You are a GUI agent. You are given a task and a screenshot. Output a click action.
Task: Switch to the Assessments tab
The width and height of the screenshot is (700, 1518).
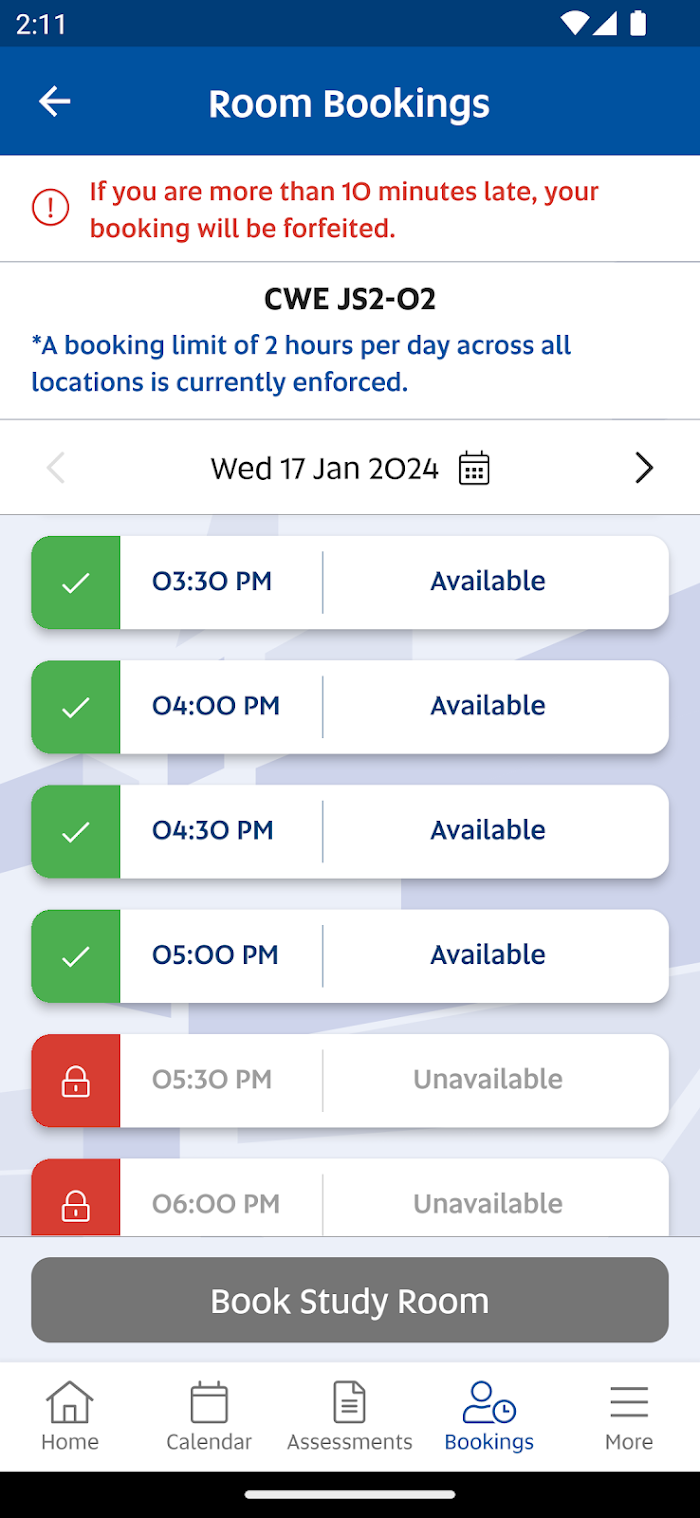[x=350, y=1416]
